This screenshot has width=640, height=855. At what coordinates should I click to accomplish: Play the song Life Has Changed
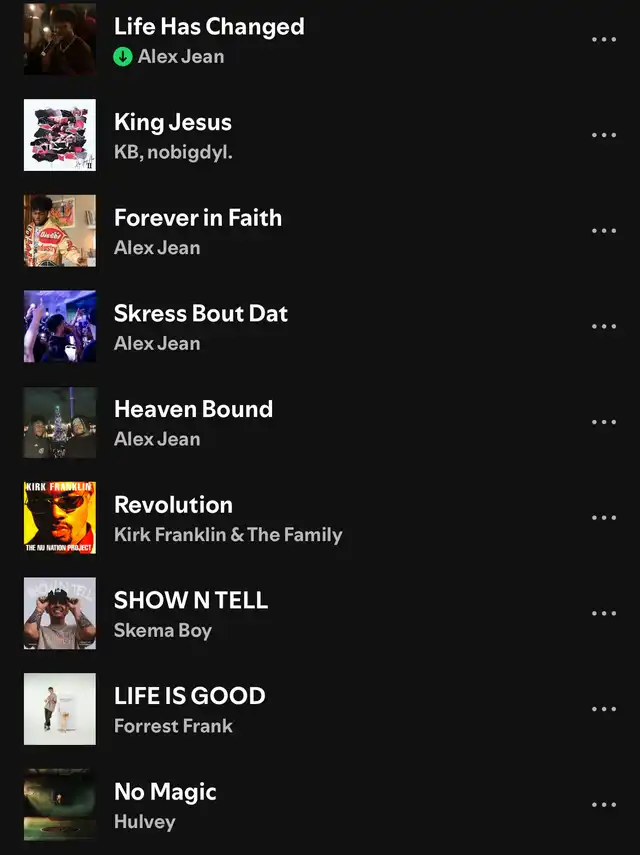pyautogui.click(x=209, y=27)
